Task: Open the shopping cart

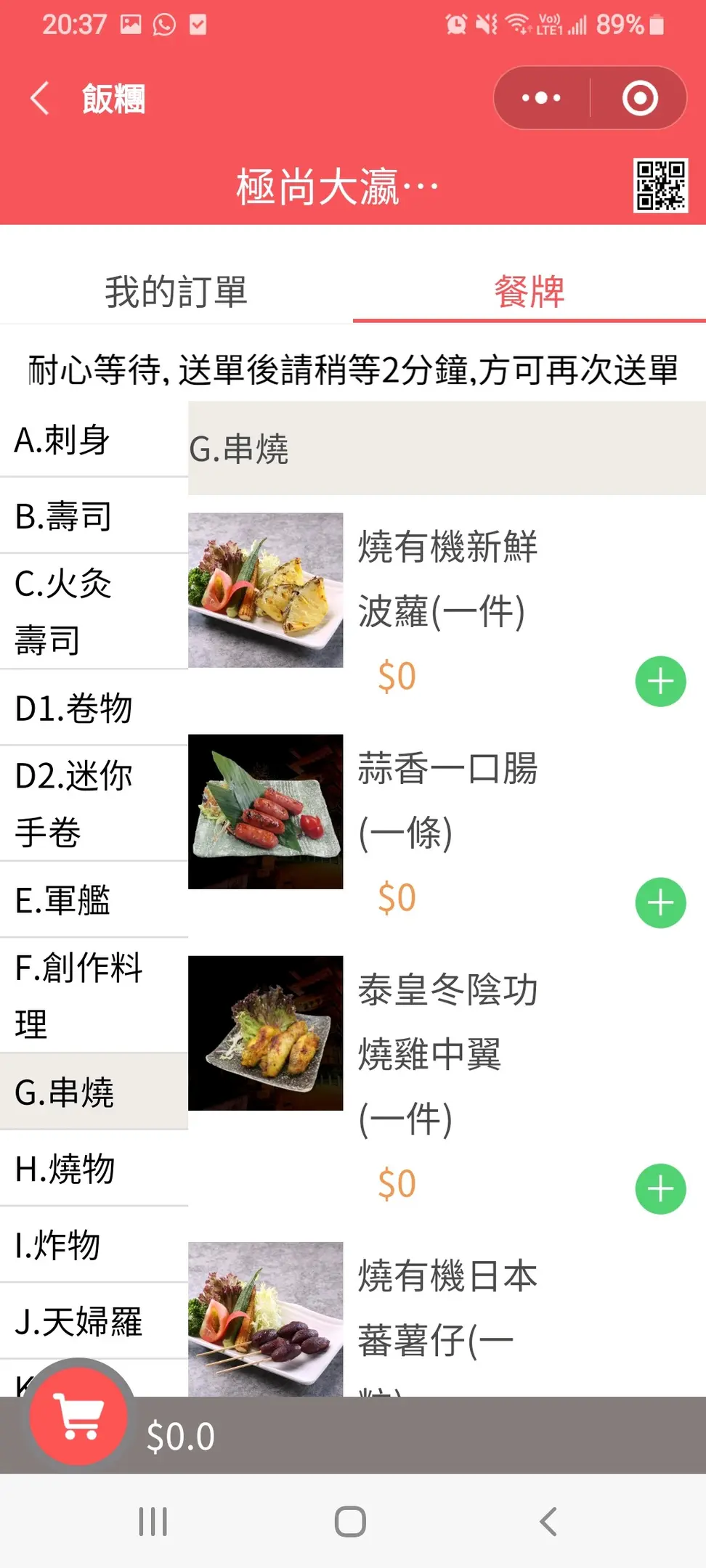Action: click(78, 1416)
